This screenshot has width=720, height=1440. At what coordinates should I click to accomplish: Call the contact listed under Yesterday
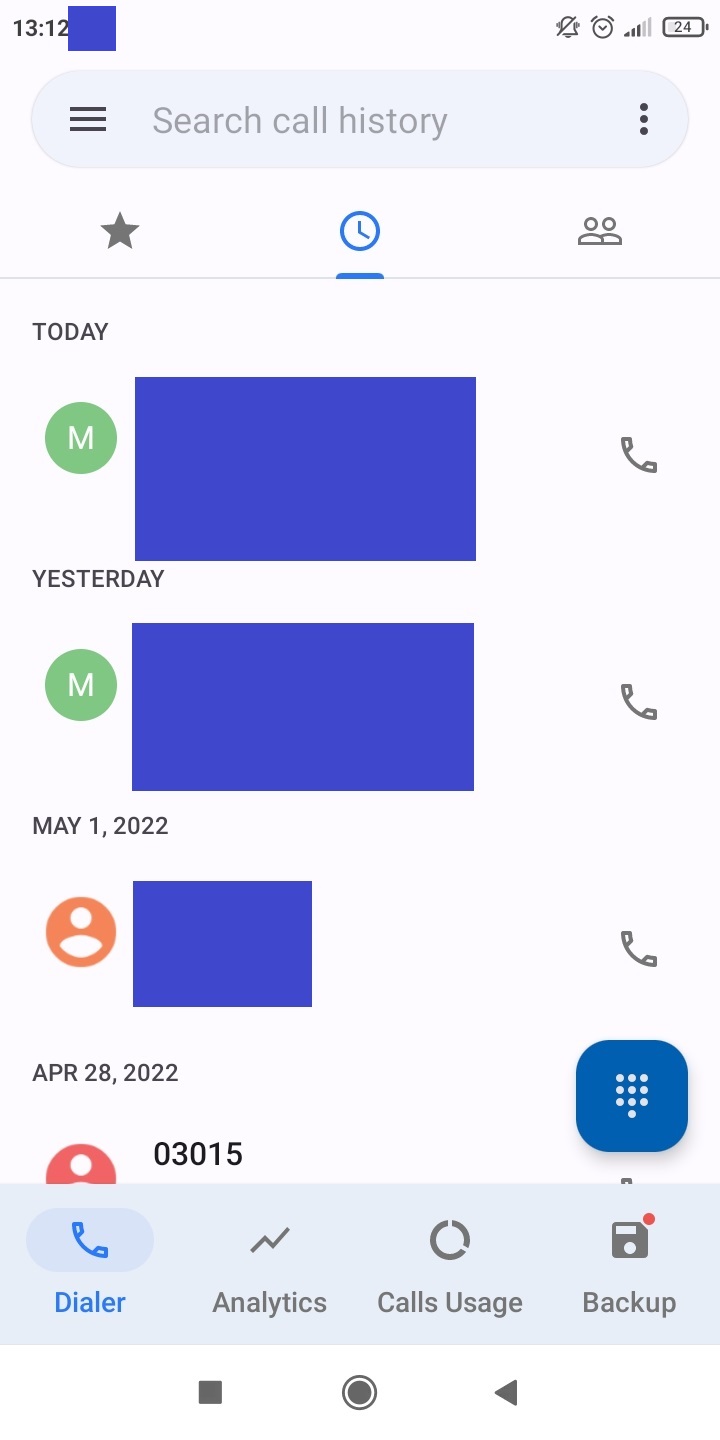coord(639,702)
